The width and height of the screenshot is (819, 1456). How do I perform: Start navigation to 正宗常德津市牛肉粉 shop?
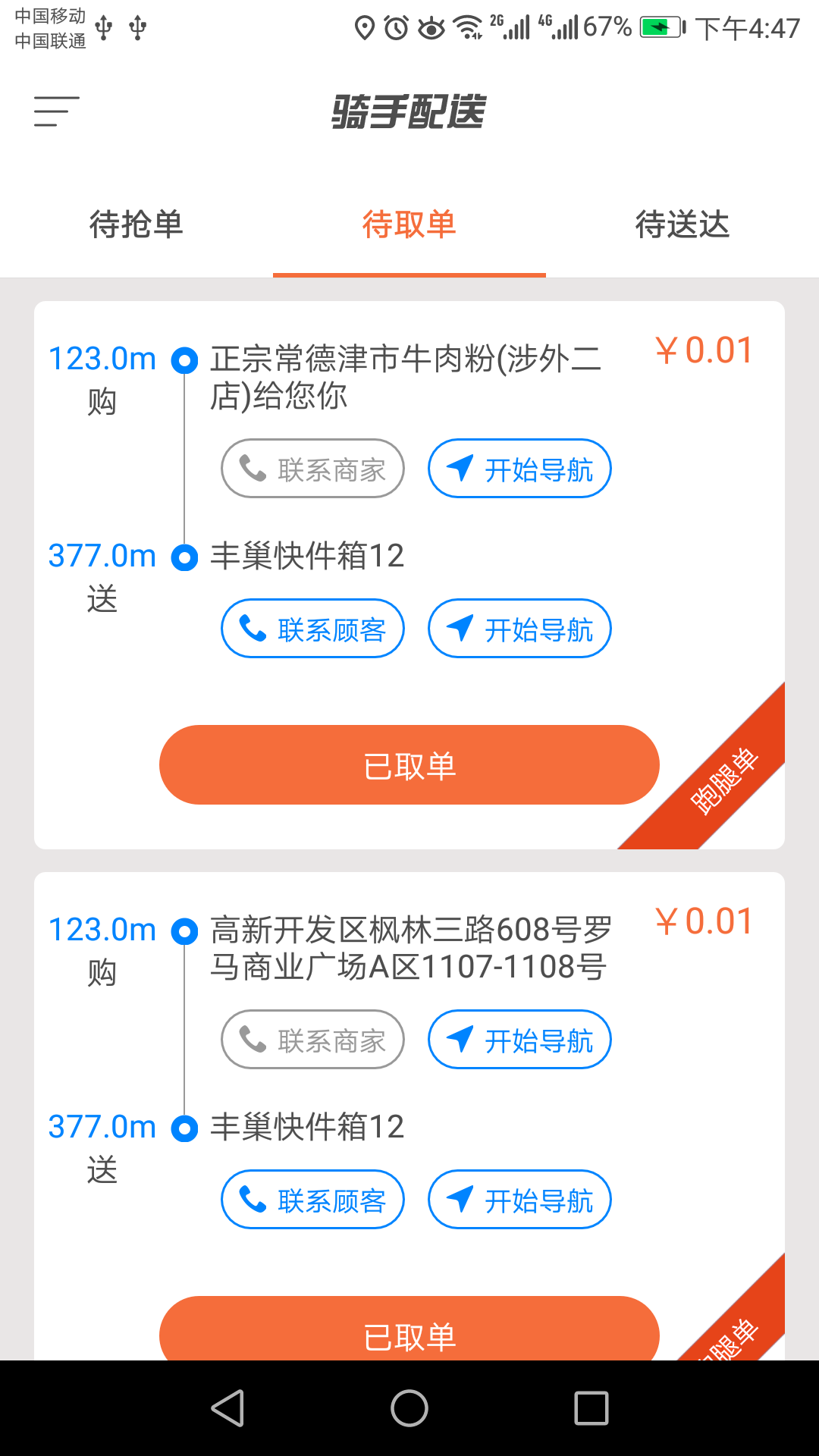point(519,469)
